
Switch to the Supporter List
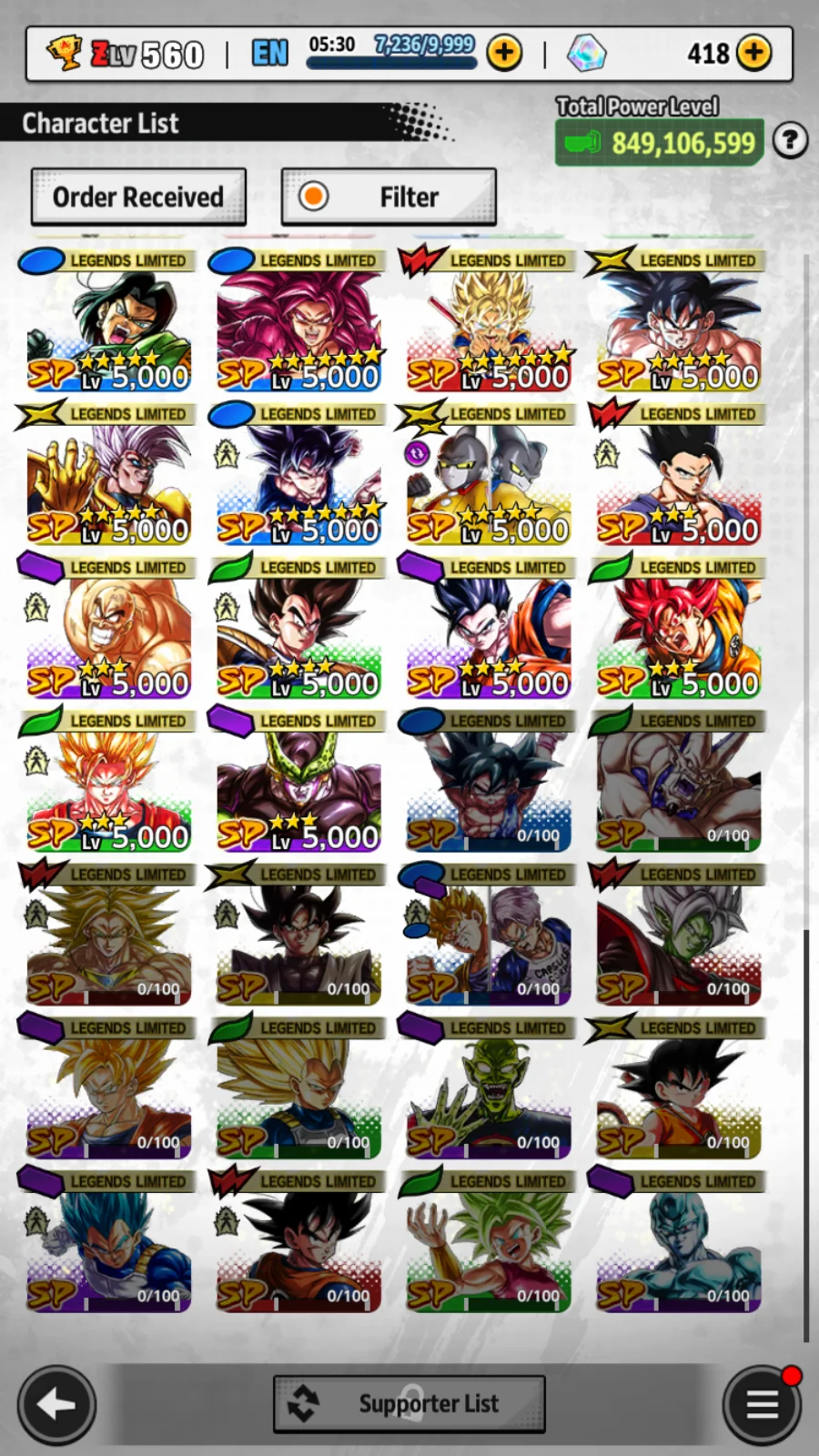[x=409, y=1404]
